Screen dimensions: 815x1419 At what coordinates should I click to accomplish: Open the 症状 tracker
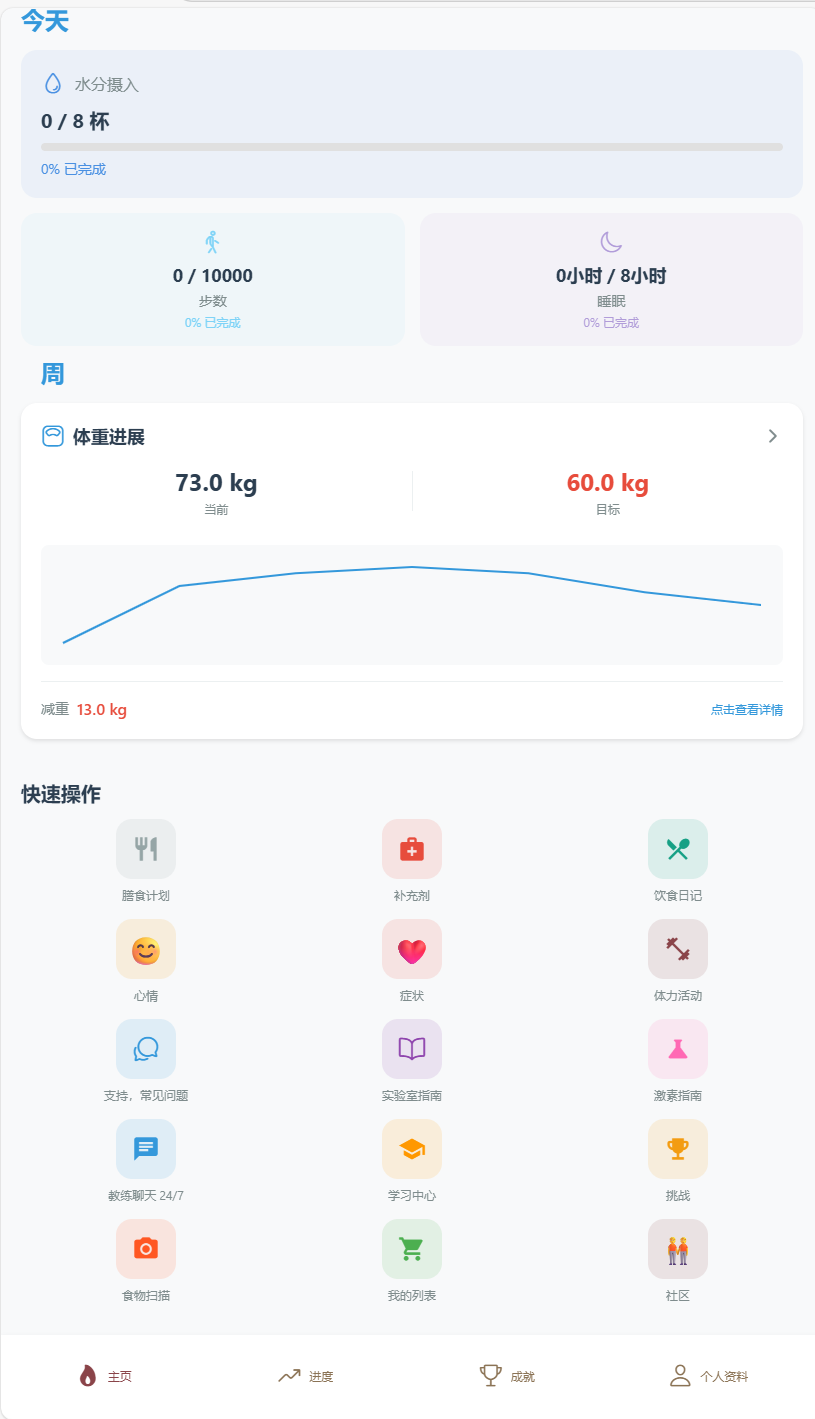(412, 949)
